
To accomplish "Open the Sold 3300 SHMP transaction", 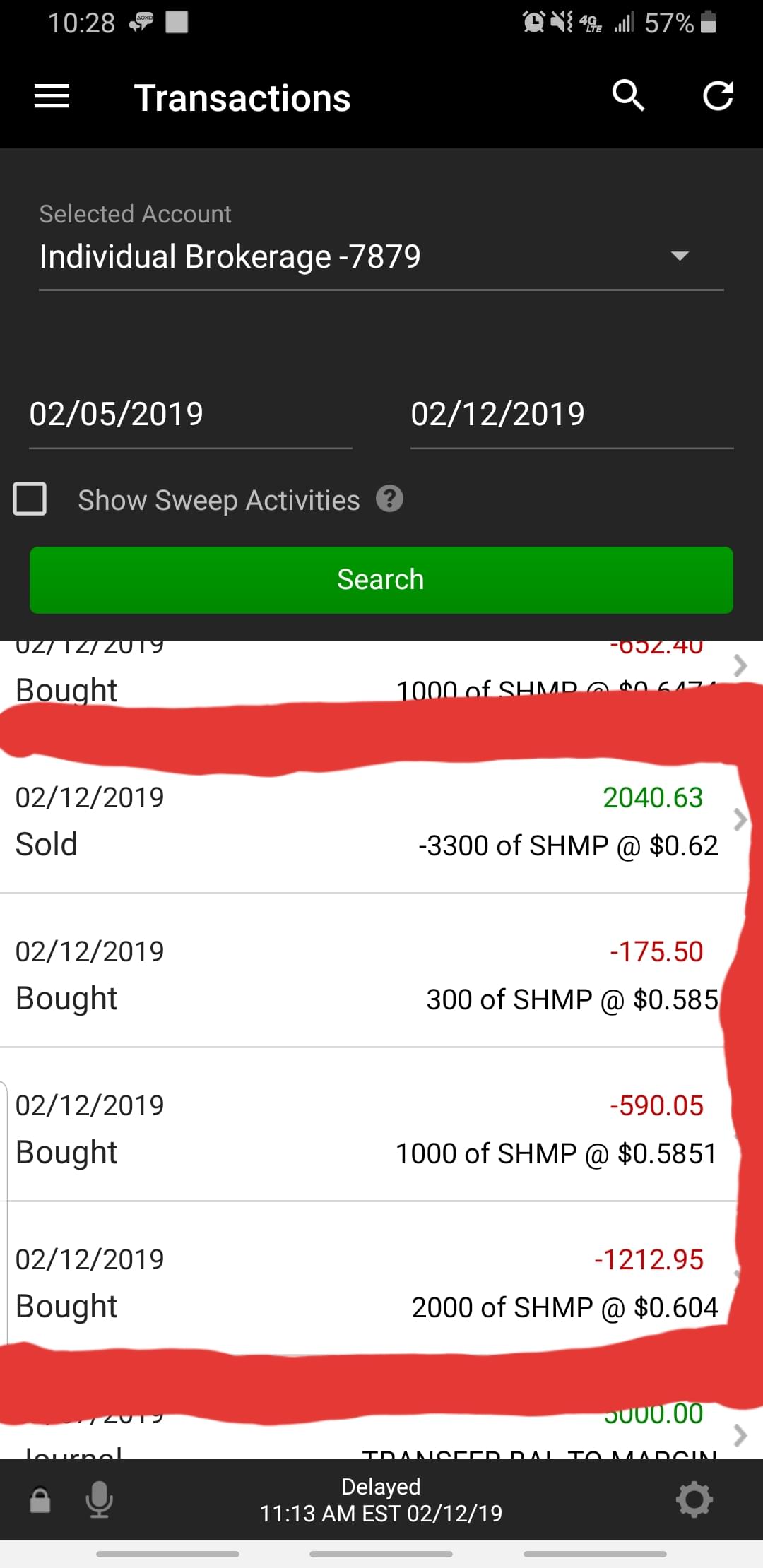I will point(367,821).
